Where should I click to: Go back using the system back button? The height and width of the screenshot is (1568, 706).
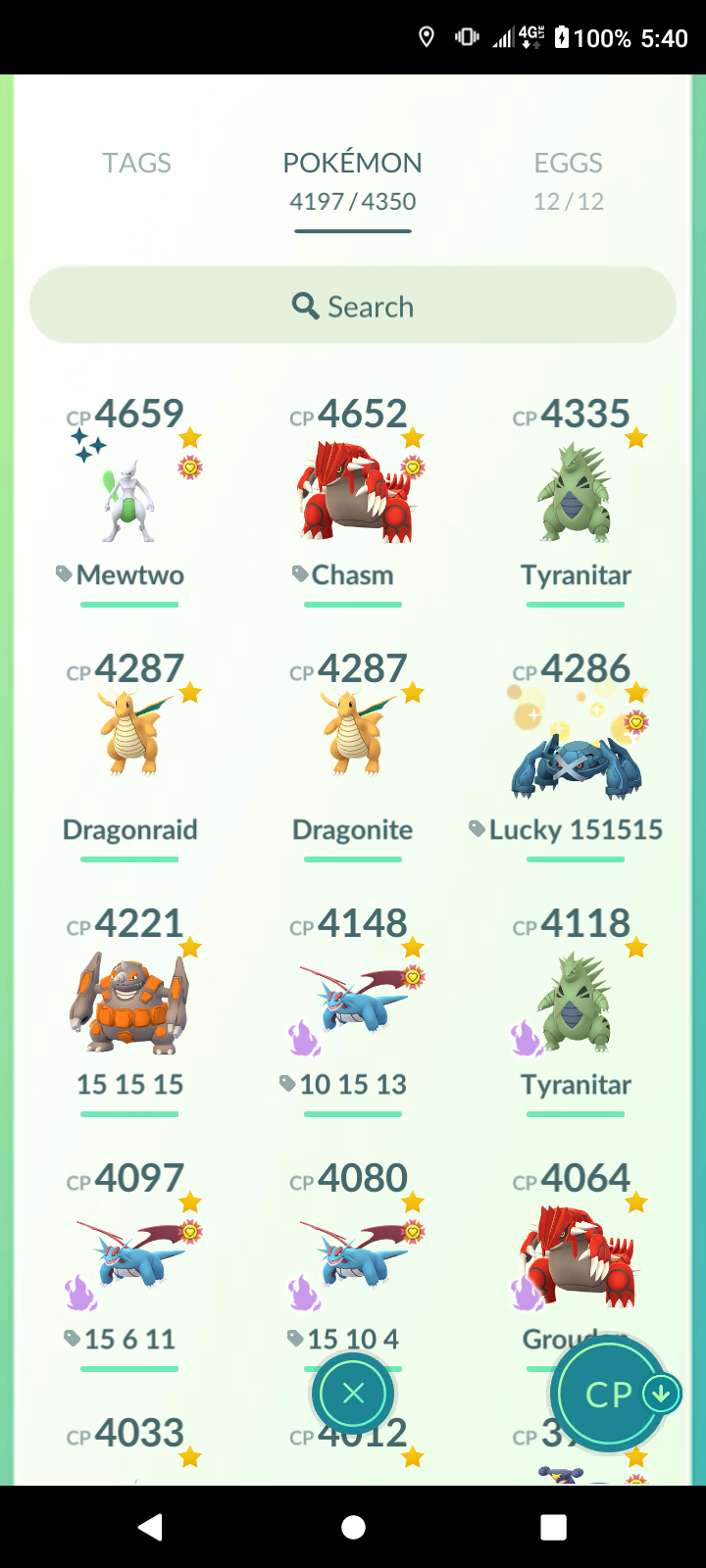[150, 1527]
